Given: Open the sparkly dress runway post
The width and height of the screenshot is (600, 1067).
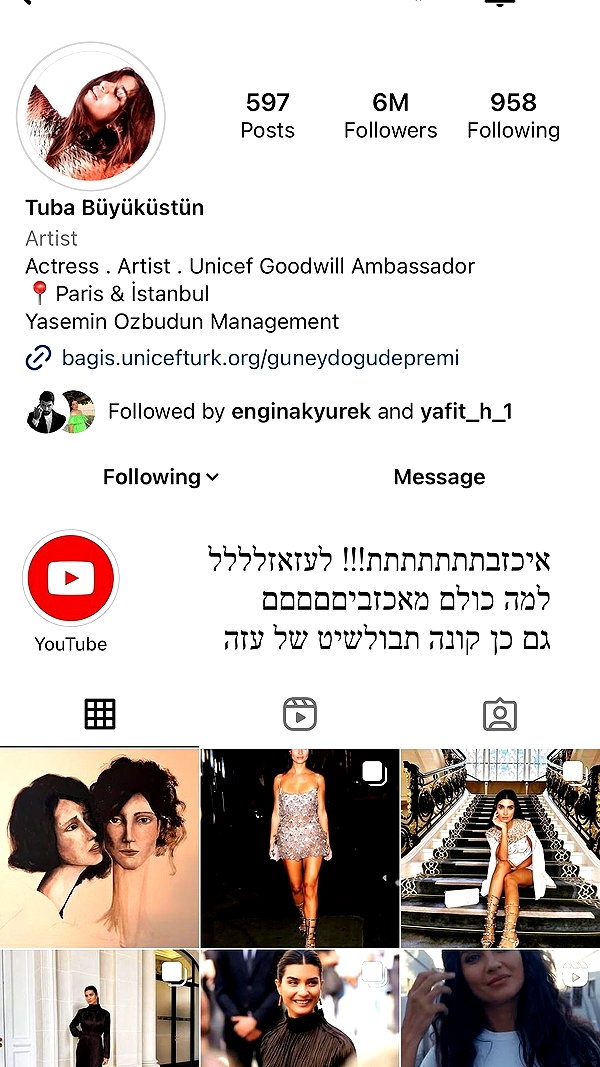Looking at the screenshot, I should pos(300,848).
